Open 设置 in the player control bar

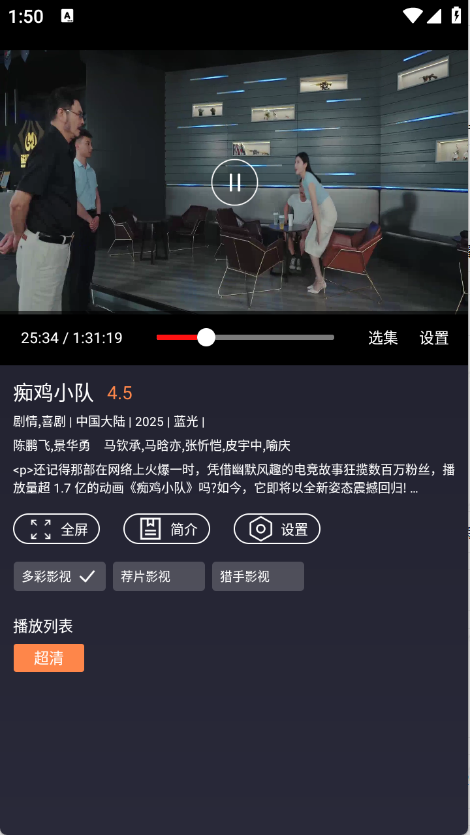[434, 338]
